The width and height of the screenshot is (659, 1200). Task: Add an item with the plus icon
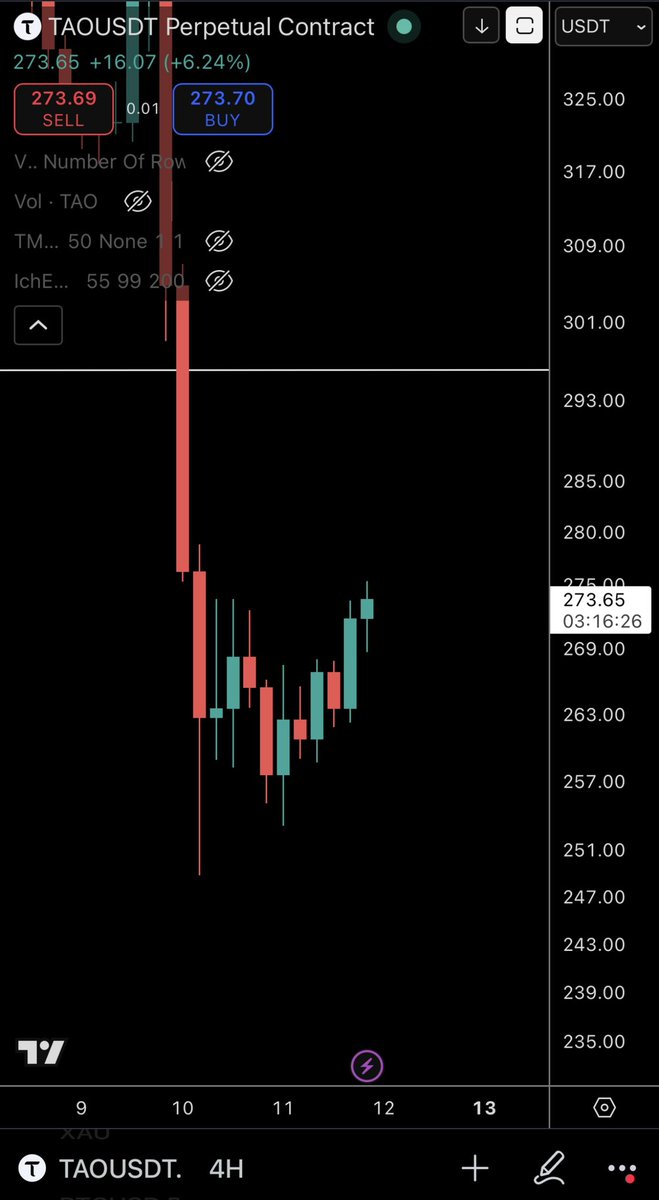point(474,1168)
